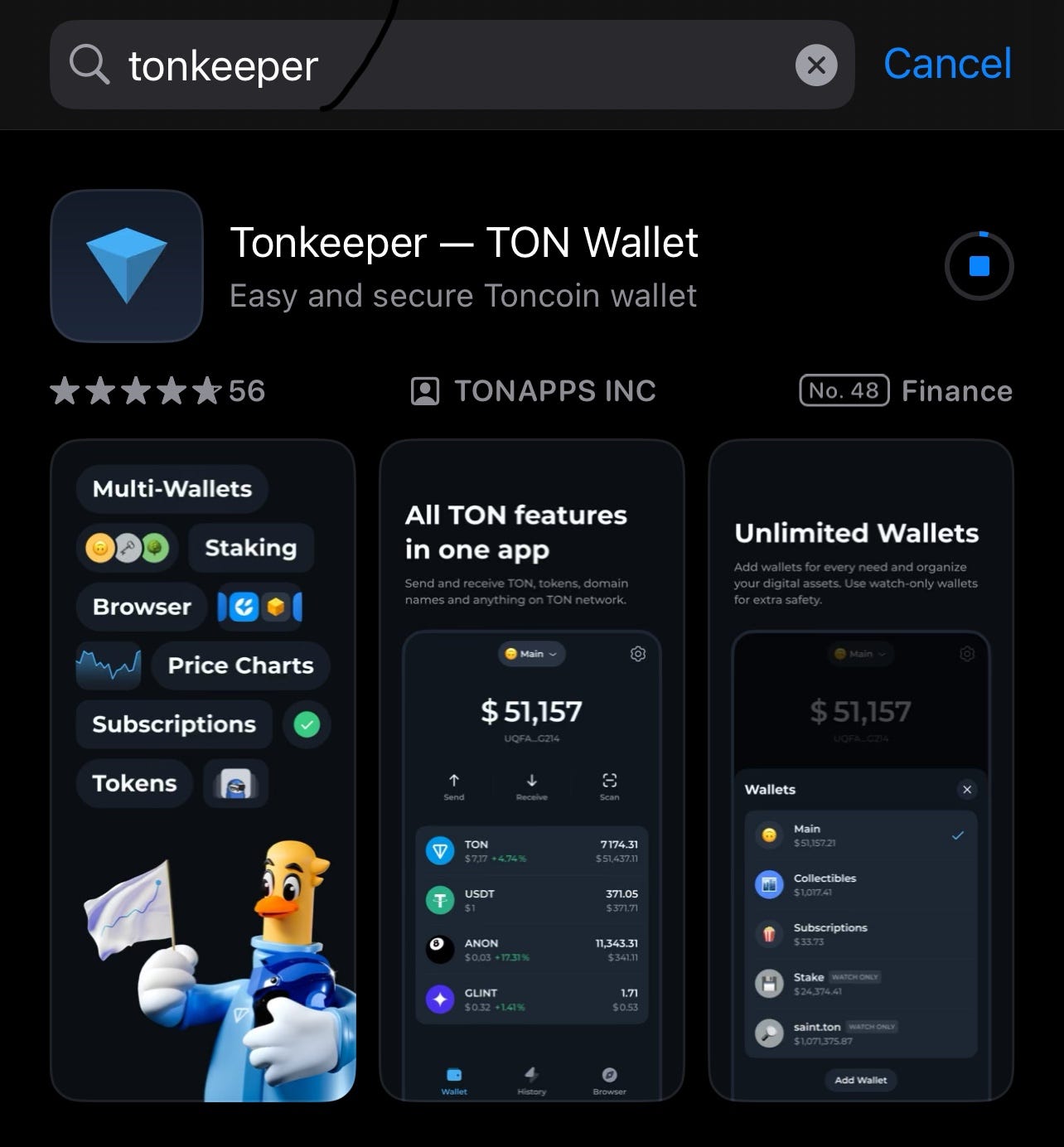The width and height of the screenshot is (1064, 1147).
Task: View the All TON features screenshot
Action: click(531, 769)
